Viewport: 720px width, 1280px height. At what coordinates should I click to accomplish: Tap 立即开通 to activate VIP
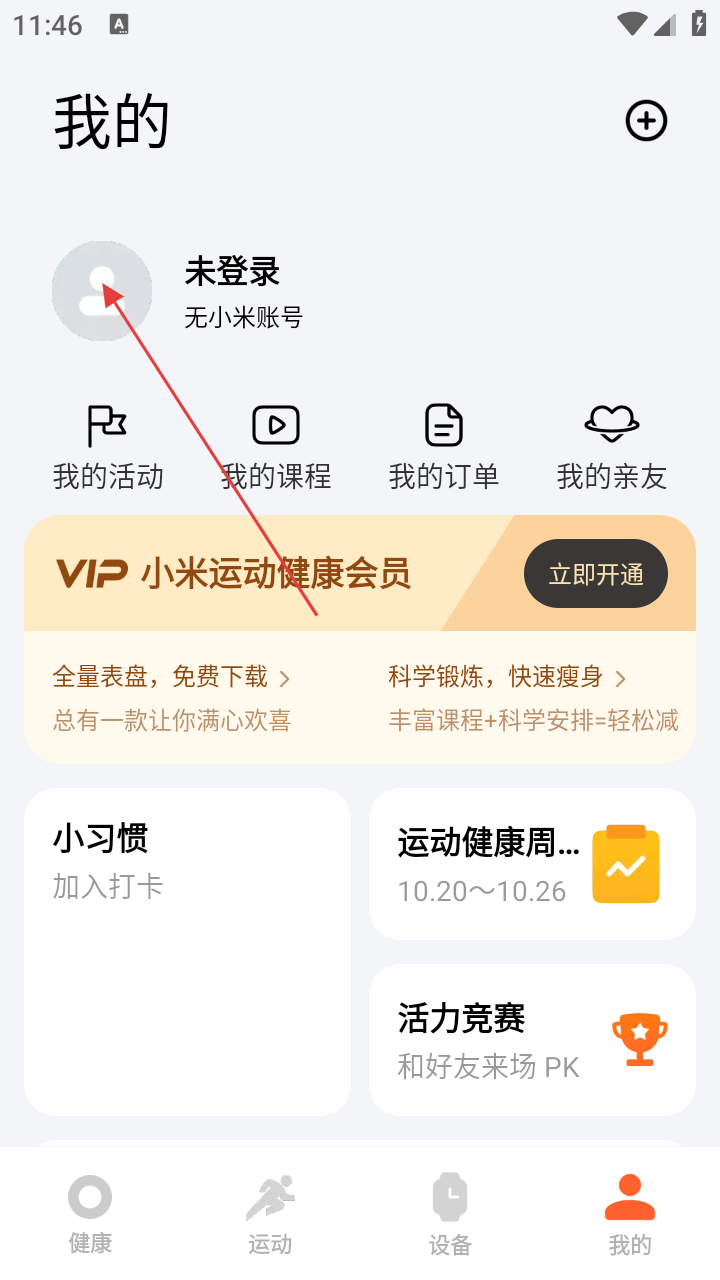[x=596, y=574]
